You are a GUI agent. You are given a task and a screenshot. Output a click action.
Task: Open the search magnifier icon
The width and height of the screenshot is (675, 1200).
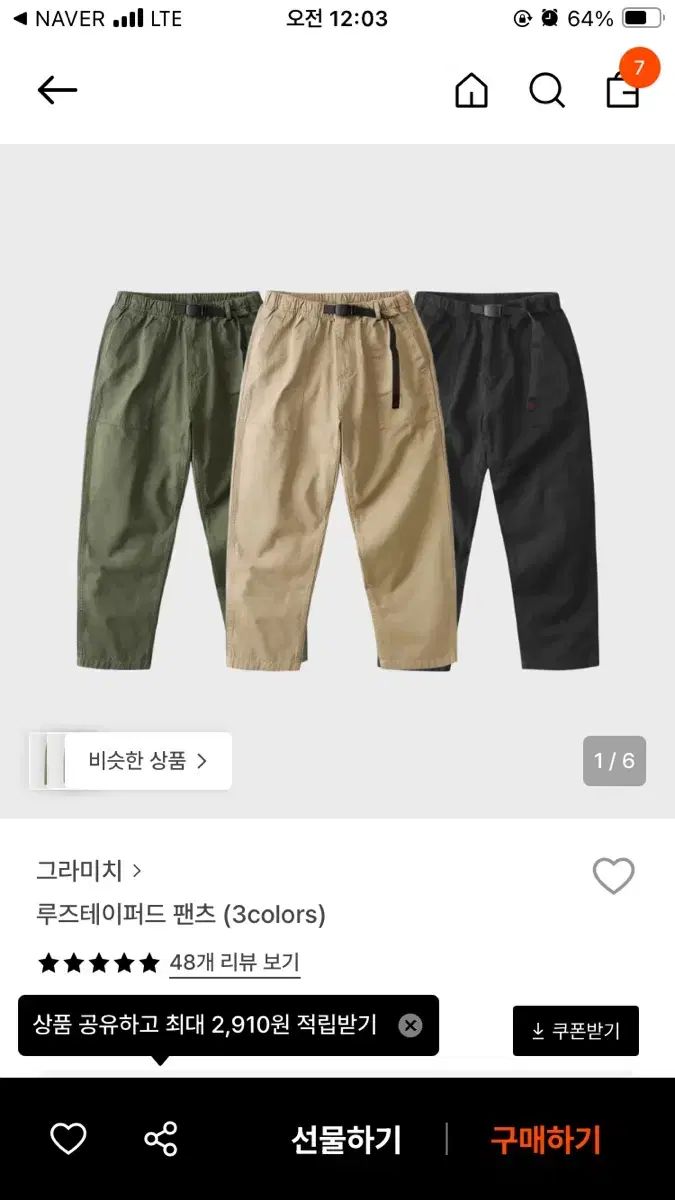(x=547, y=91)
